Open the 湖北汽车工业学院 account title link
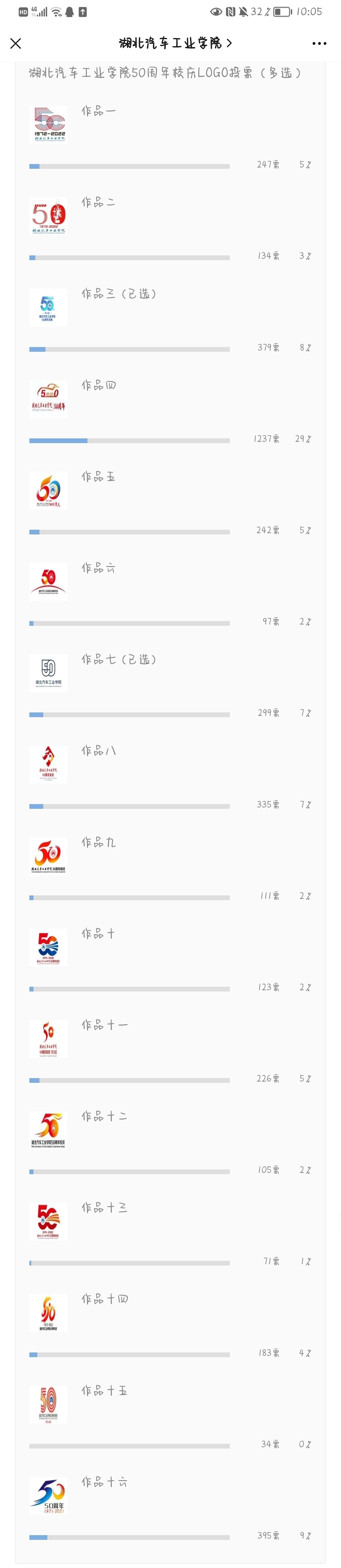This screenshot has width=341, height=1568. [175, 43]
